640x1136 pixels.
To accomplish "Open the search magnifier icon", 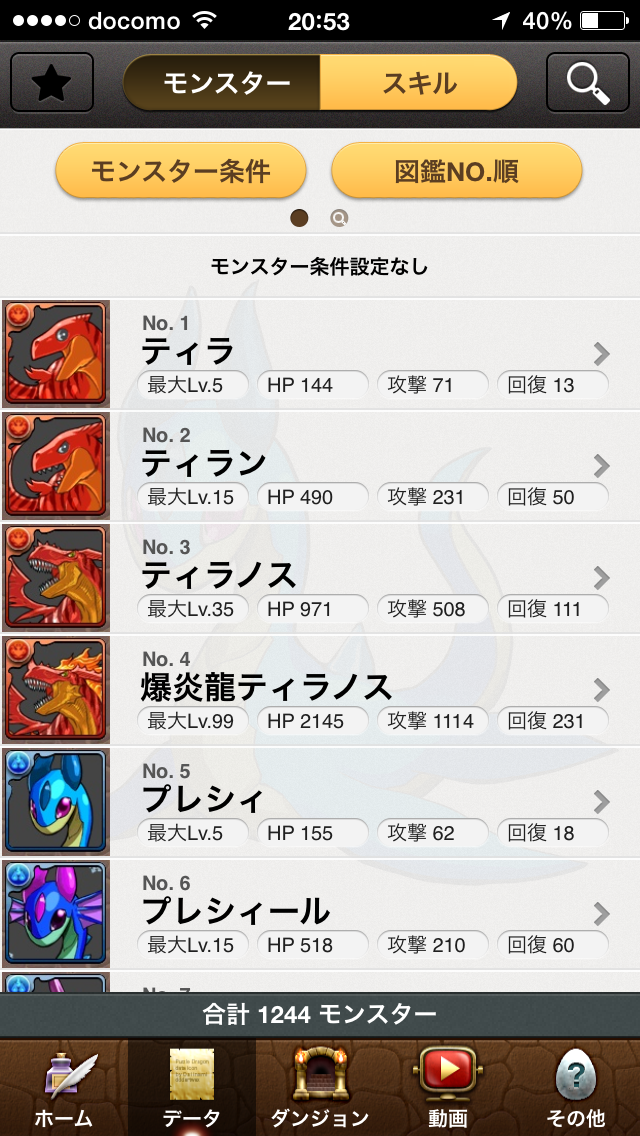I will click(x=587, y=83).
